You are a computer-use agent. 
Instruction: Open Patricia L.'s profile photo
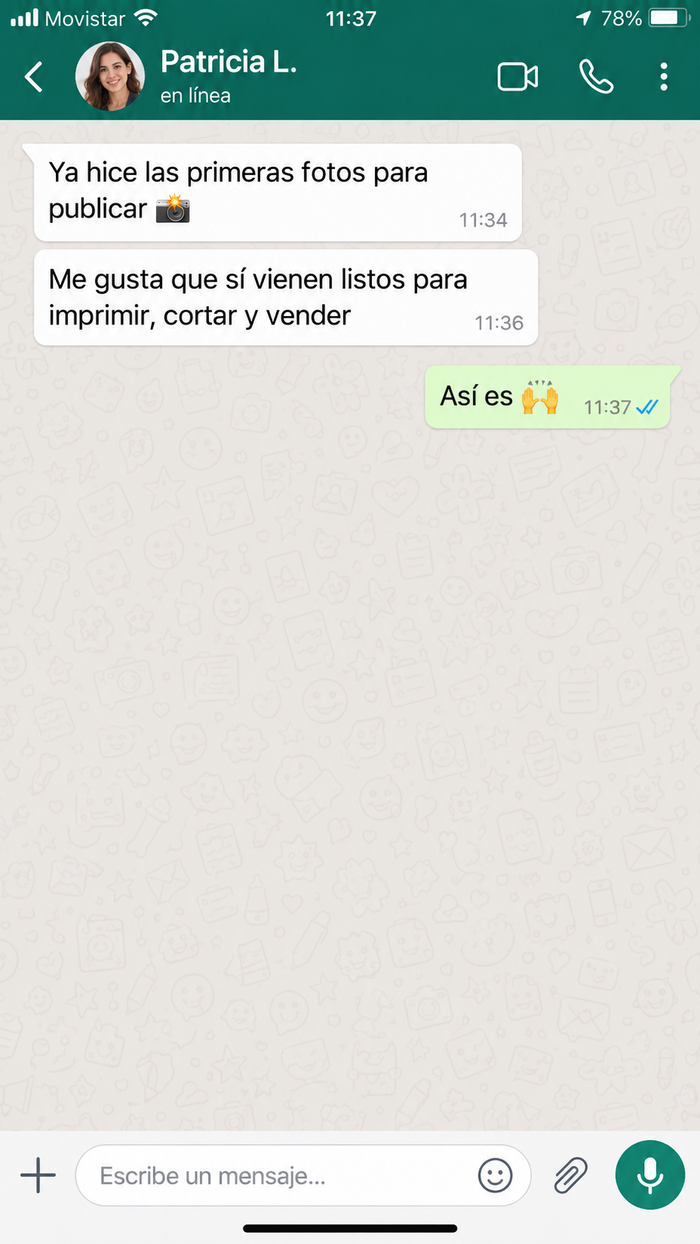(x=110, y=76)
